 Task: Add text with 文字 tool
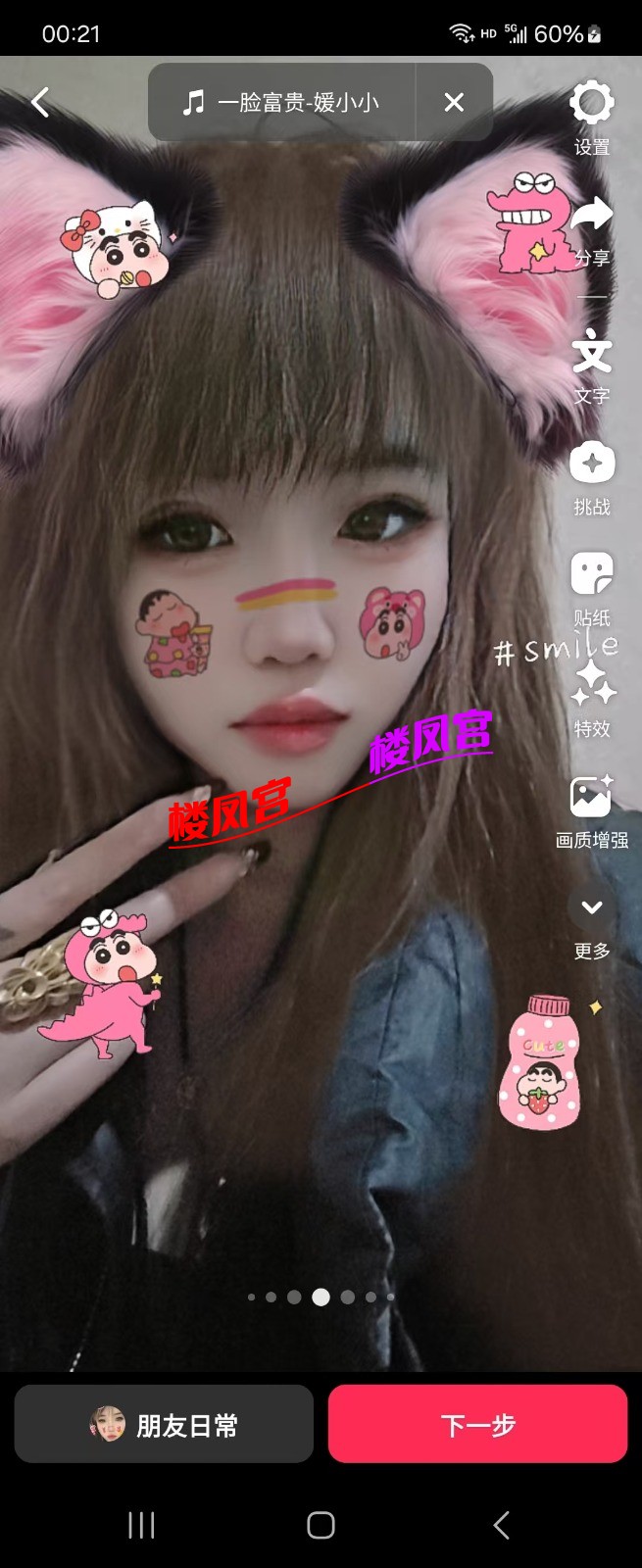pos(591,365)
